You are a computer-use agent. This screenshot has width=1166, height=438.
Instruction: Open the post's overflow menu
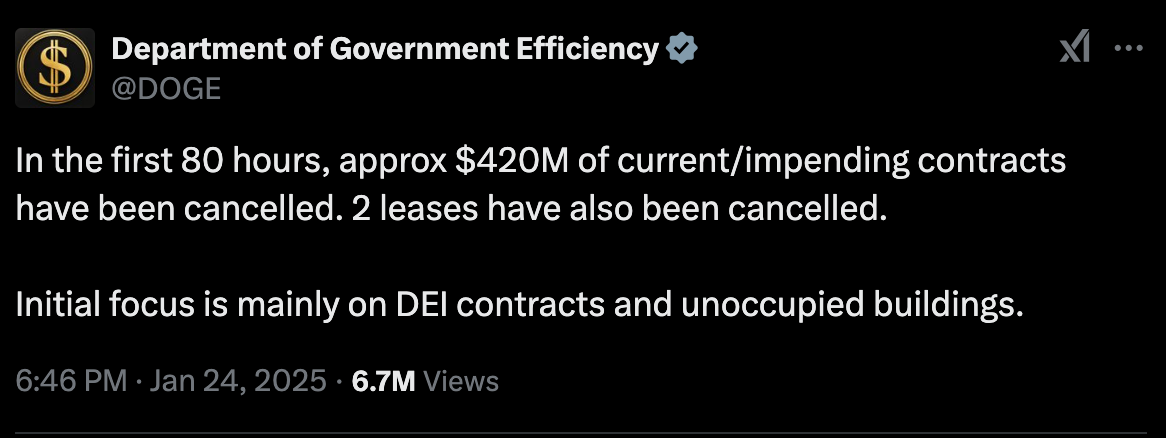point(1128,48)
